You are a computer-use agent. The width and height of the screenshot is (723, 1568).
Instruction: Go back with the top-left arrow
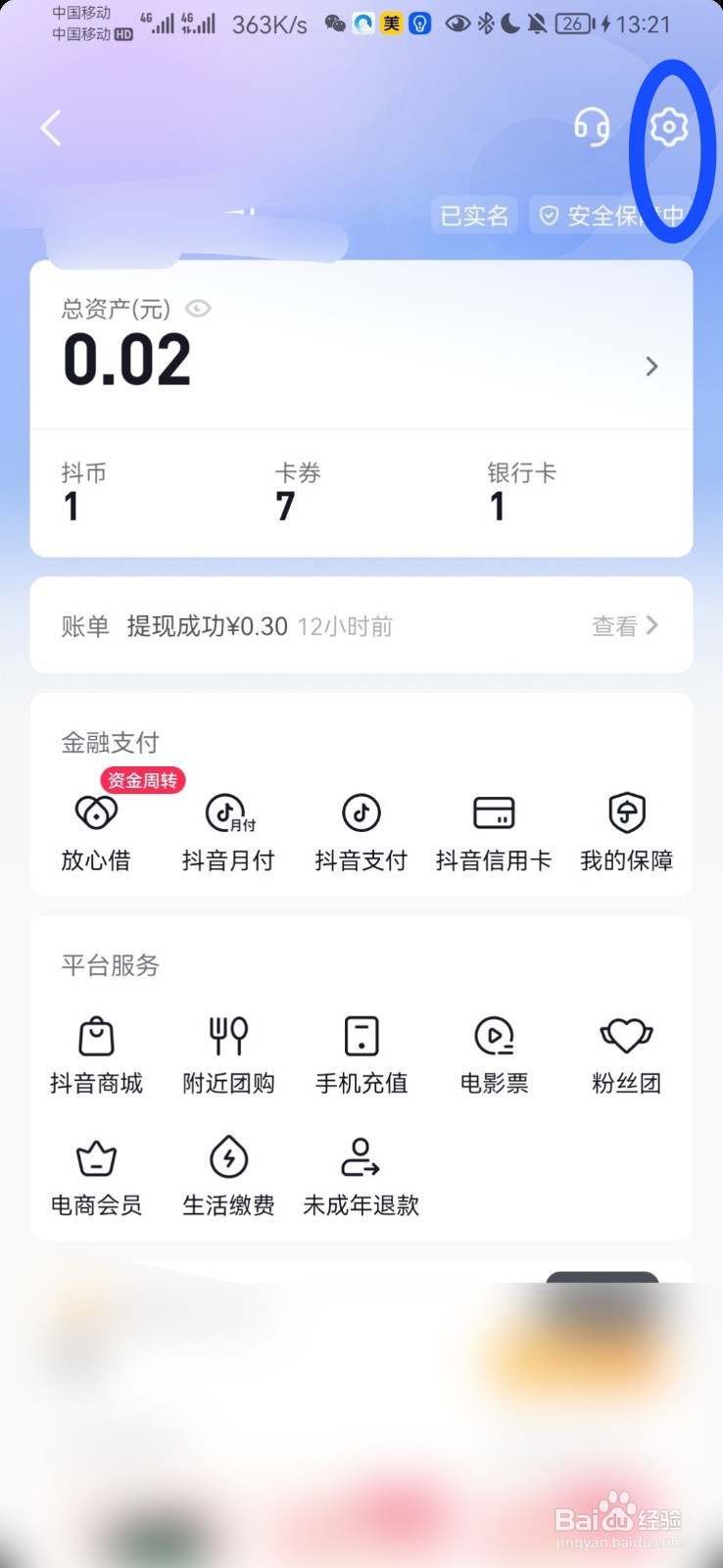51,127
